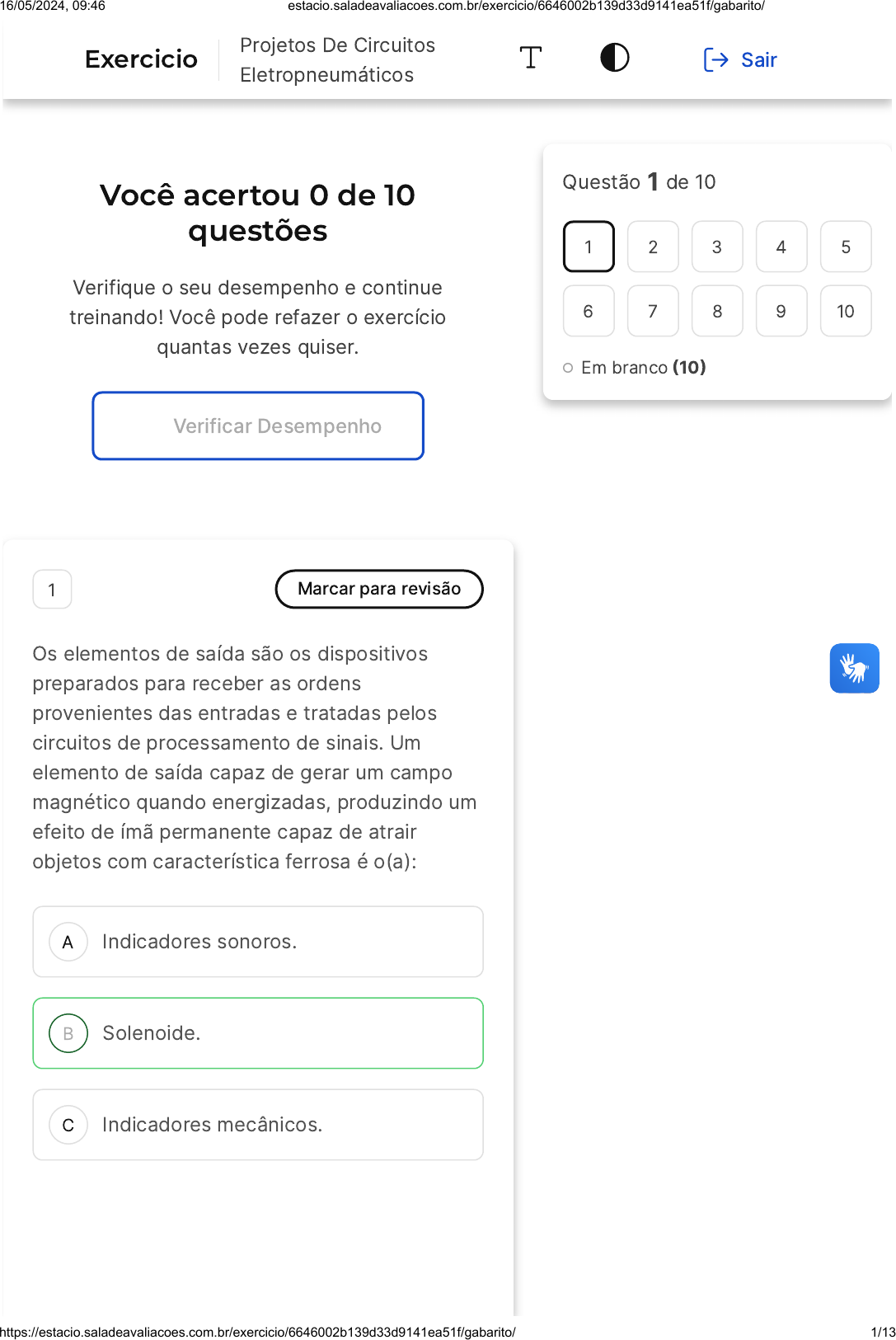Select question 5 in the grid
The height and width of the screenshot is (1340, 896).
coord(846,247)
